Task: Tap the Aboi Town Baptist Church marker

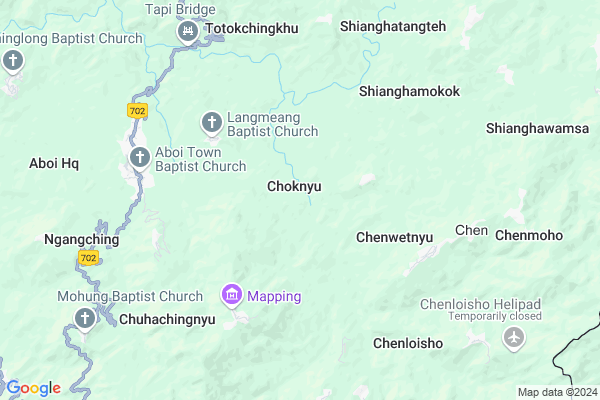Action: pyautogui.click(x=139, y=158)
